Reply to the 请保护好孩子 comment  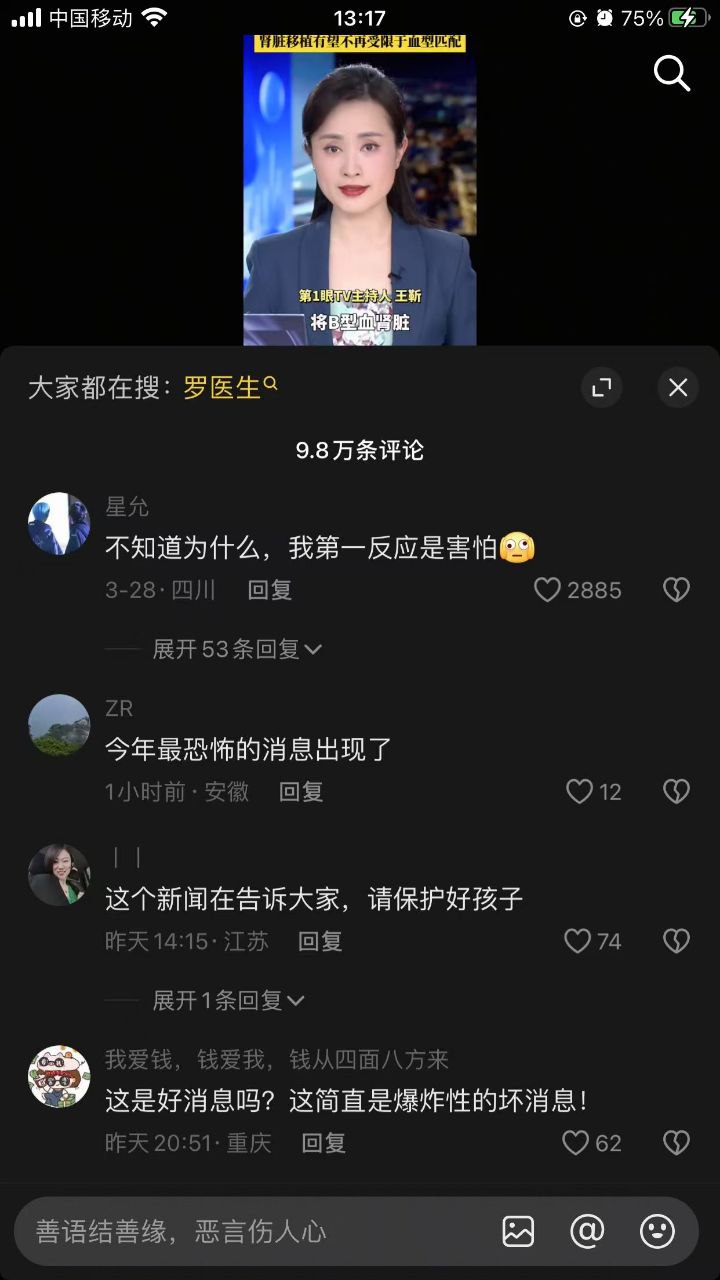pyautogui.click(x=320, y=941)
